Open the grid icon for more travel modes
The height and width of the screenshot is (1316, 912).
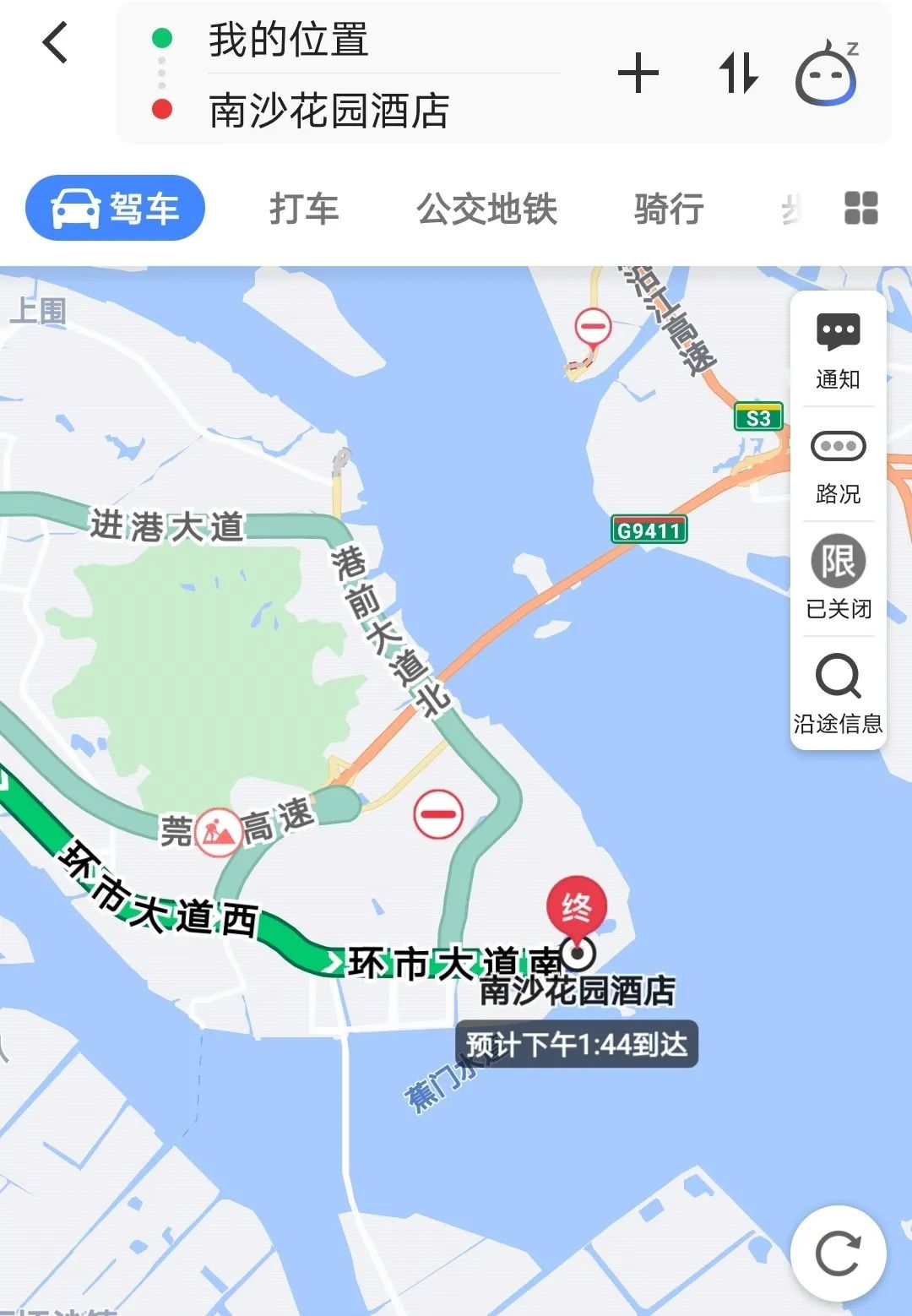[860, 209]
